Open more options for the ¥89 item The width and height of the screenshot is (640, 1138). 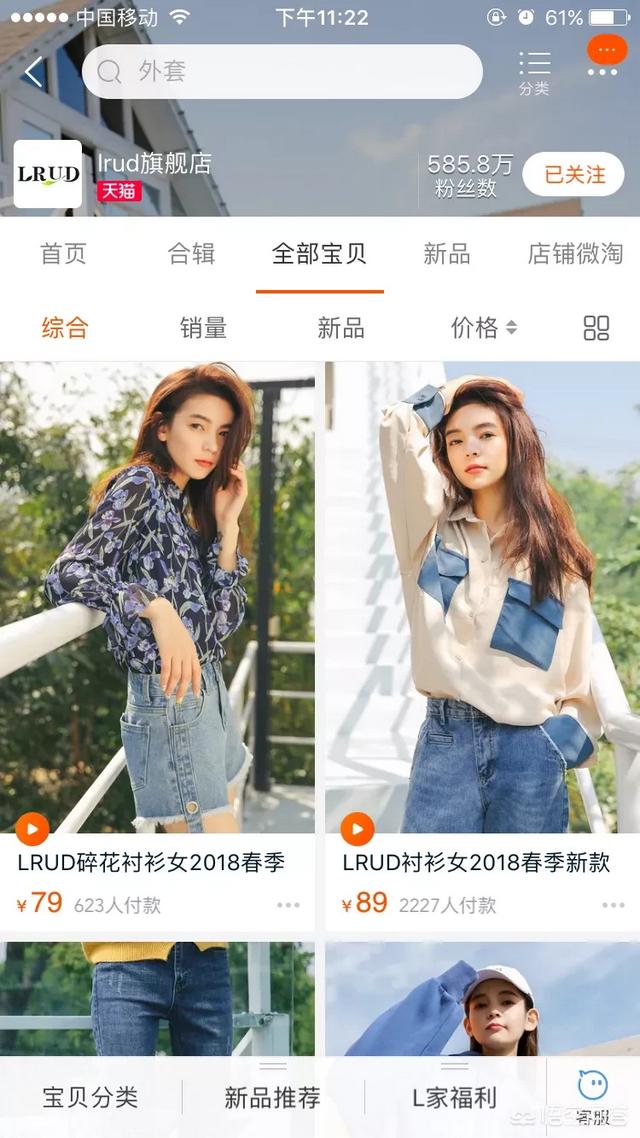click(x=613, y=905)
